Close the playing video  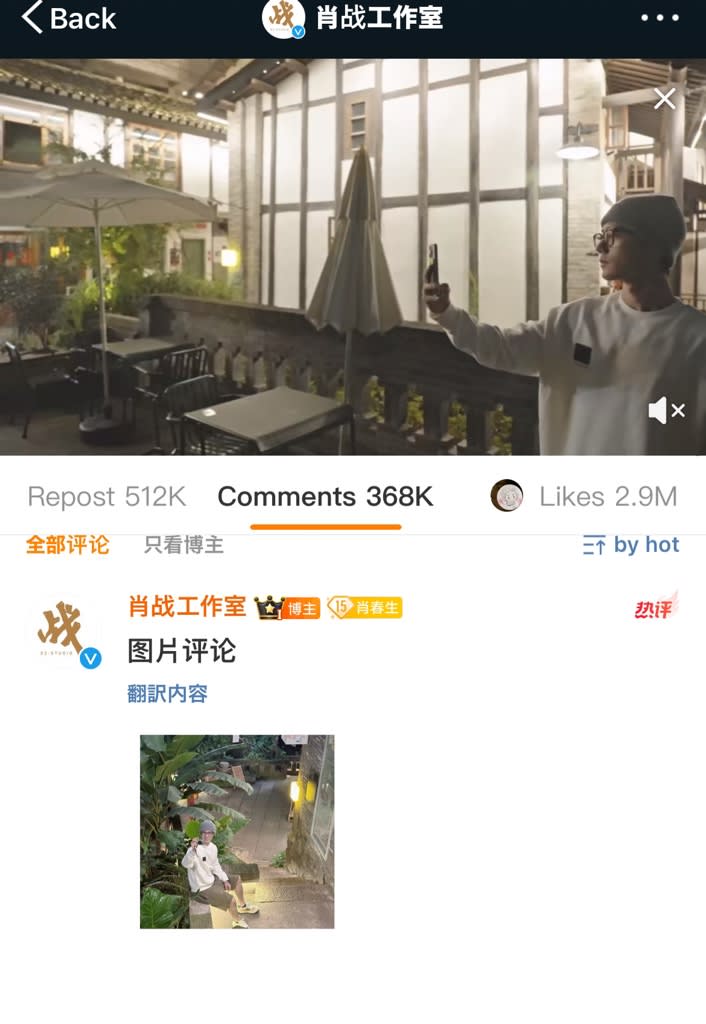(664, 98)
